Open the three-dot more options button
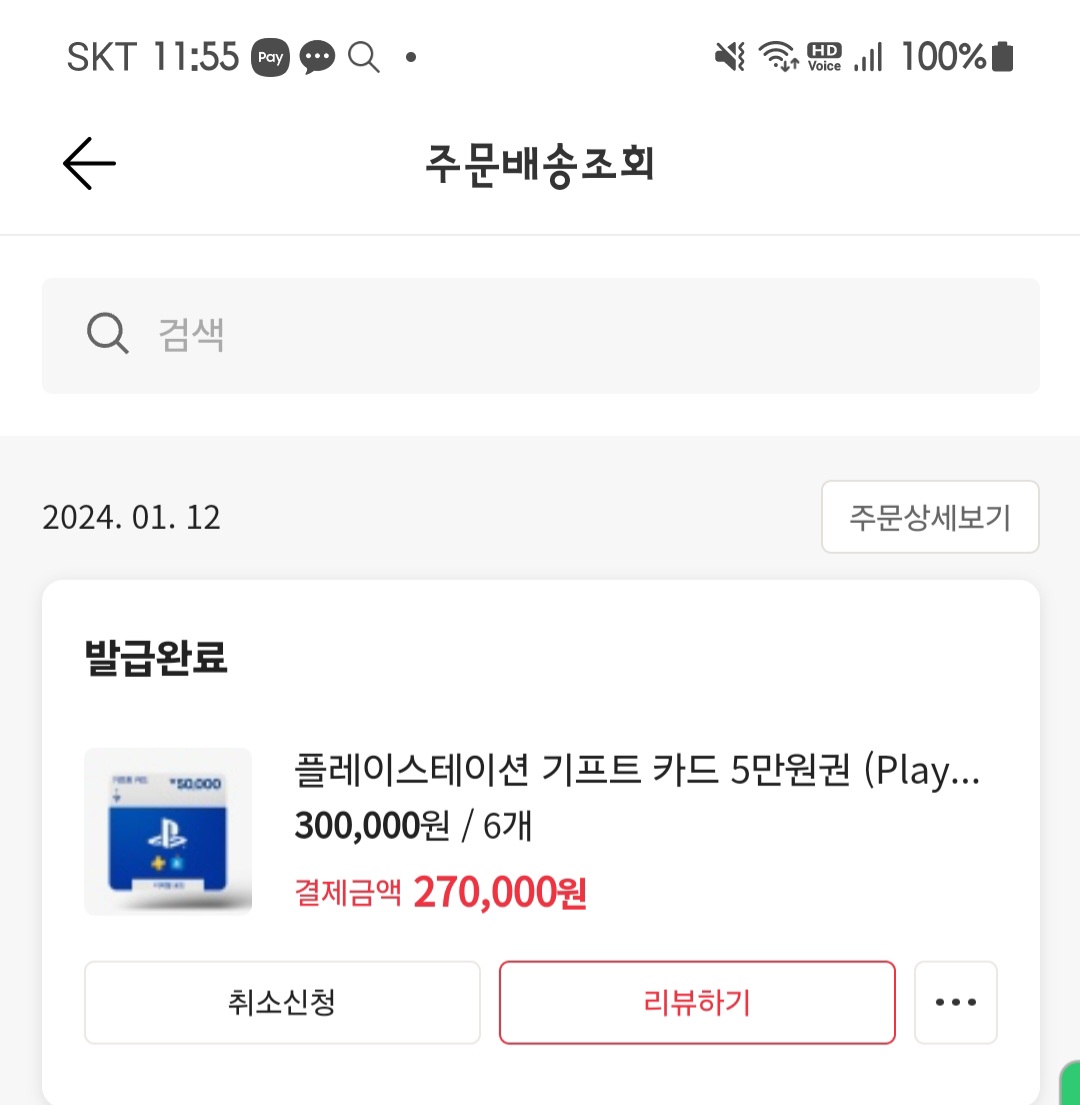Screen dimensions: 1080x1105 (955, 1002)
